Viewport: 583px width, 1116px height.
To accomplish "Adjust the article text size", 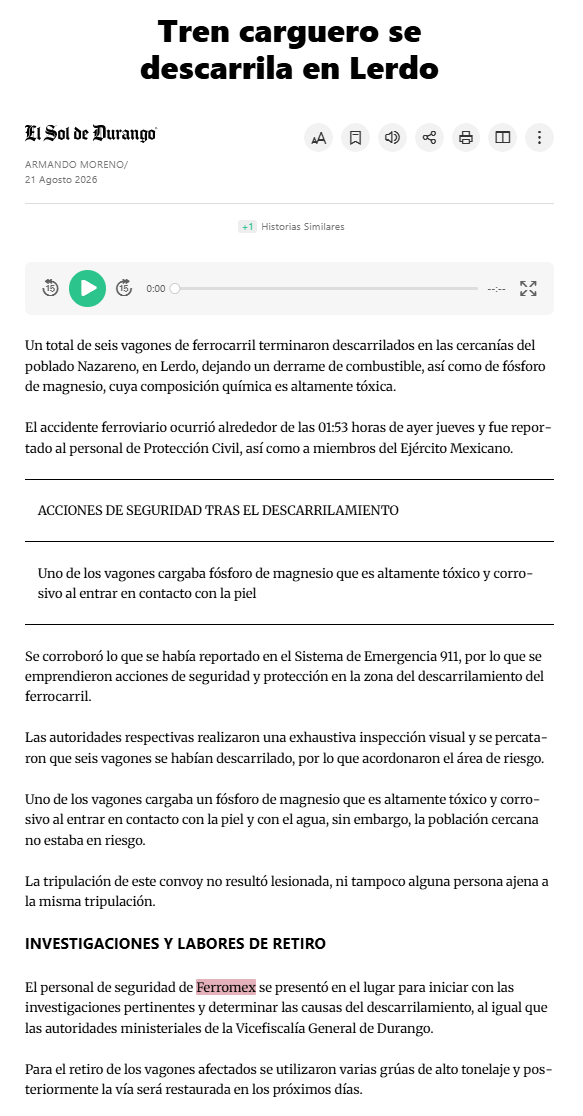I will [x=318, y=137].
